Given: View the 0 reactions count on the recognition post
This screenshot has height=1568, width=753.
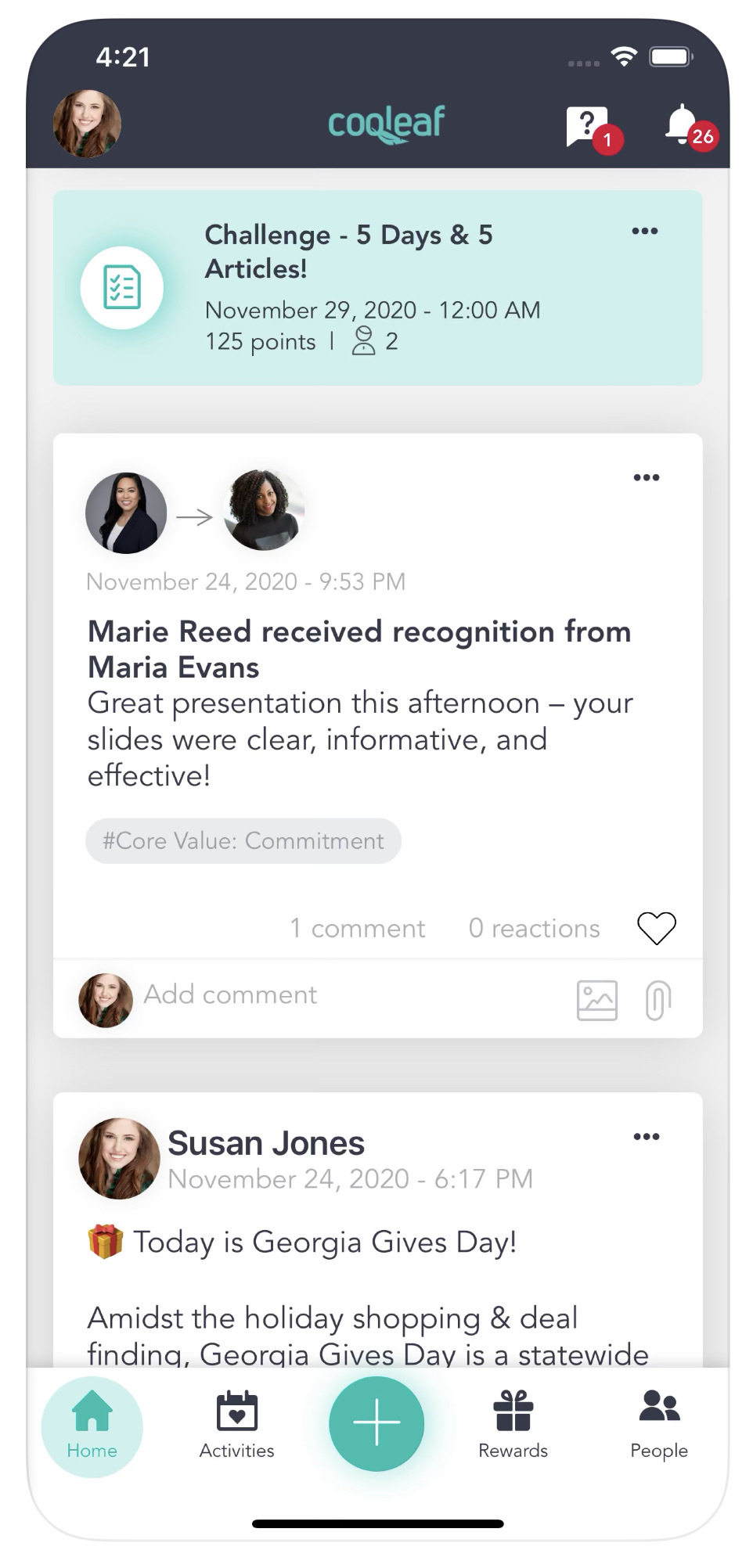Looking at the screenshot, I should 534,928.
